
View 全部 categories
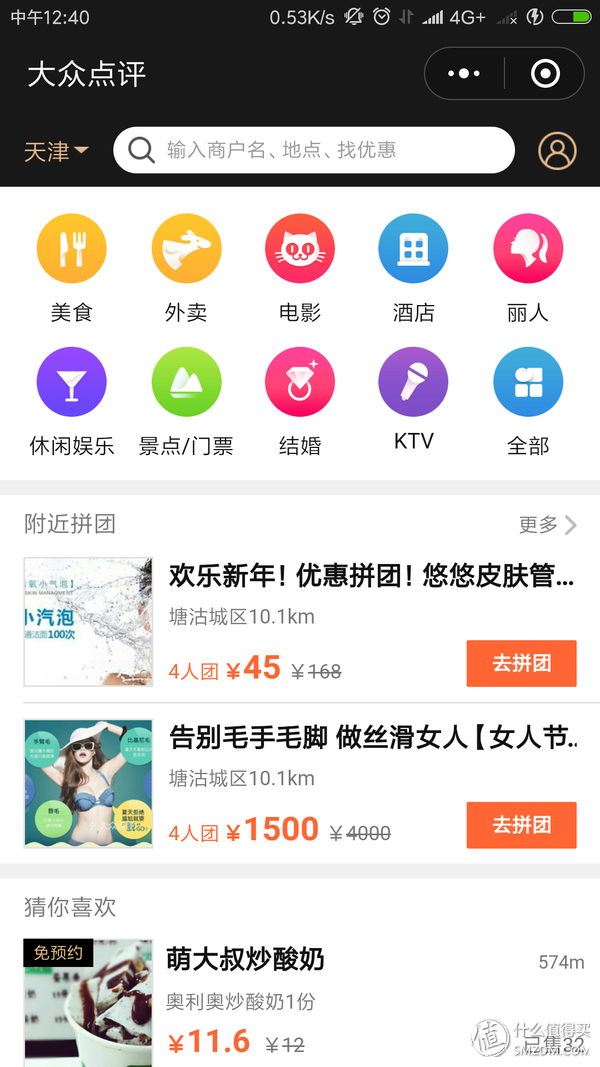click(528, 400)
